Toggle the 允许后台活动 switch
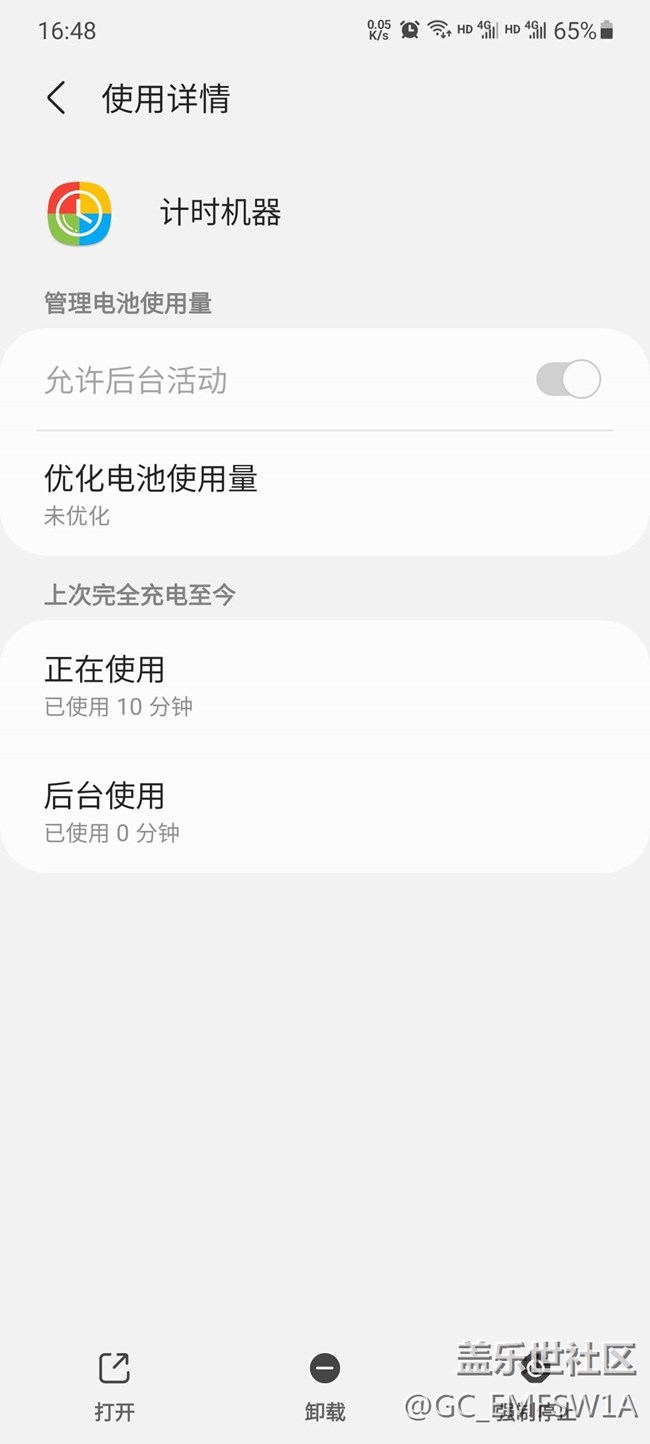This screenshot has width=650, height=1444. [568, 380]
